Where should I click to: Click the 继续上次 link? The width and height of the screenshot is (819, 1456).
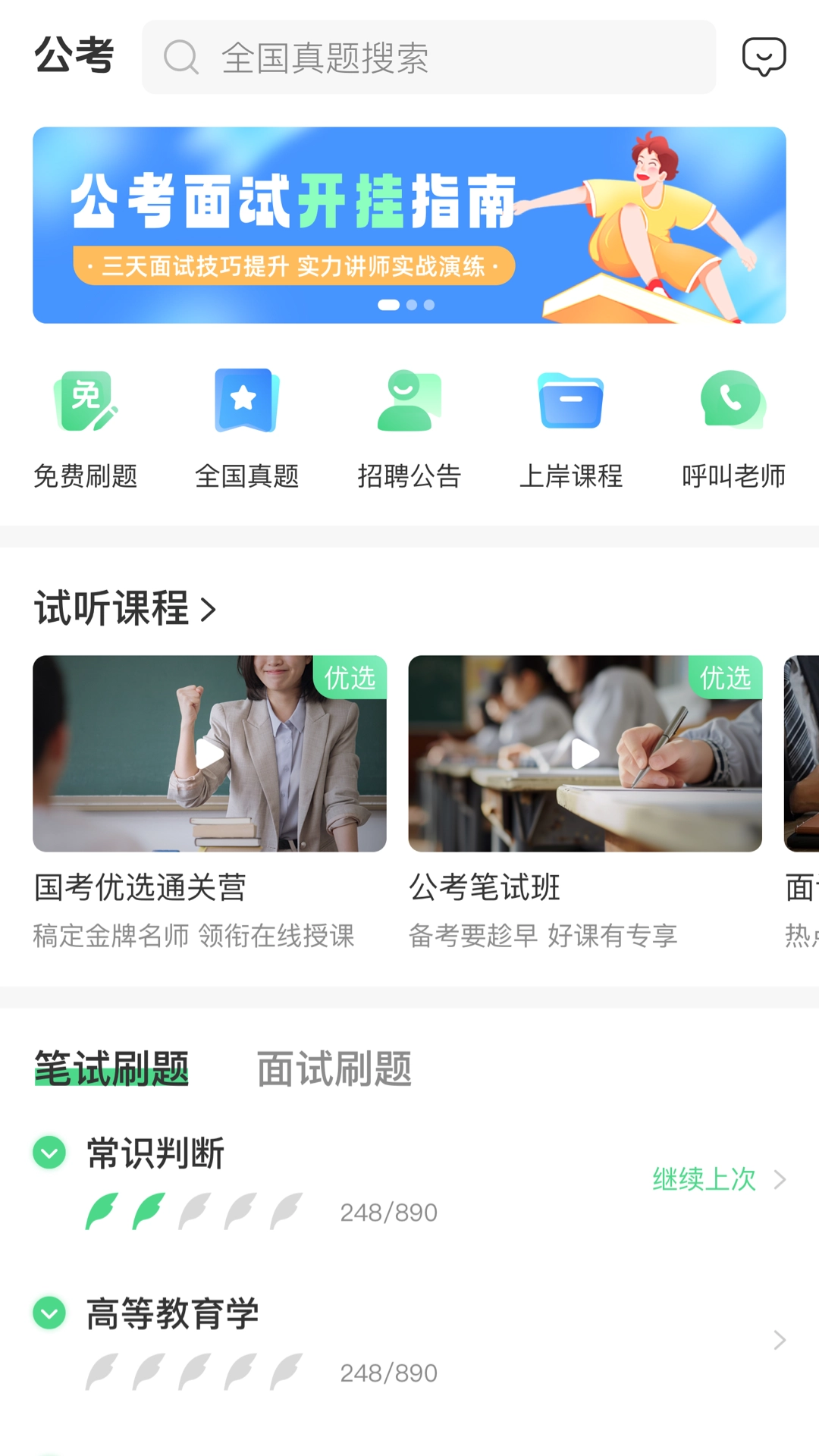coord(704,1179)
